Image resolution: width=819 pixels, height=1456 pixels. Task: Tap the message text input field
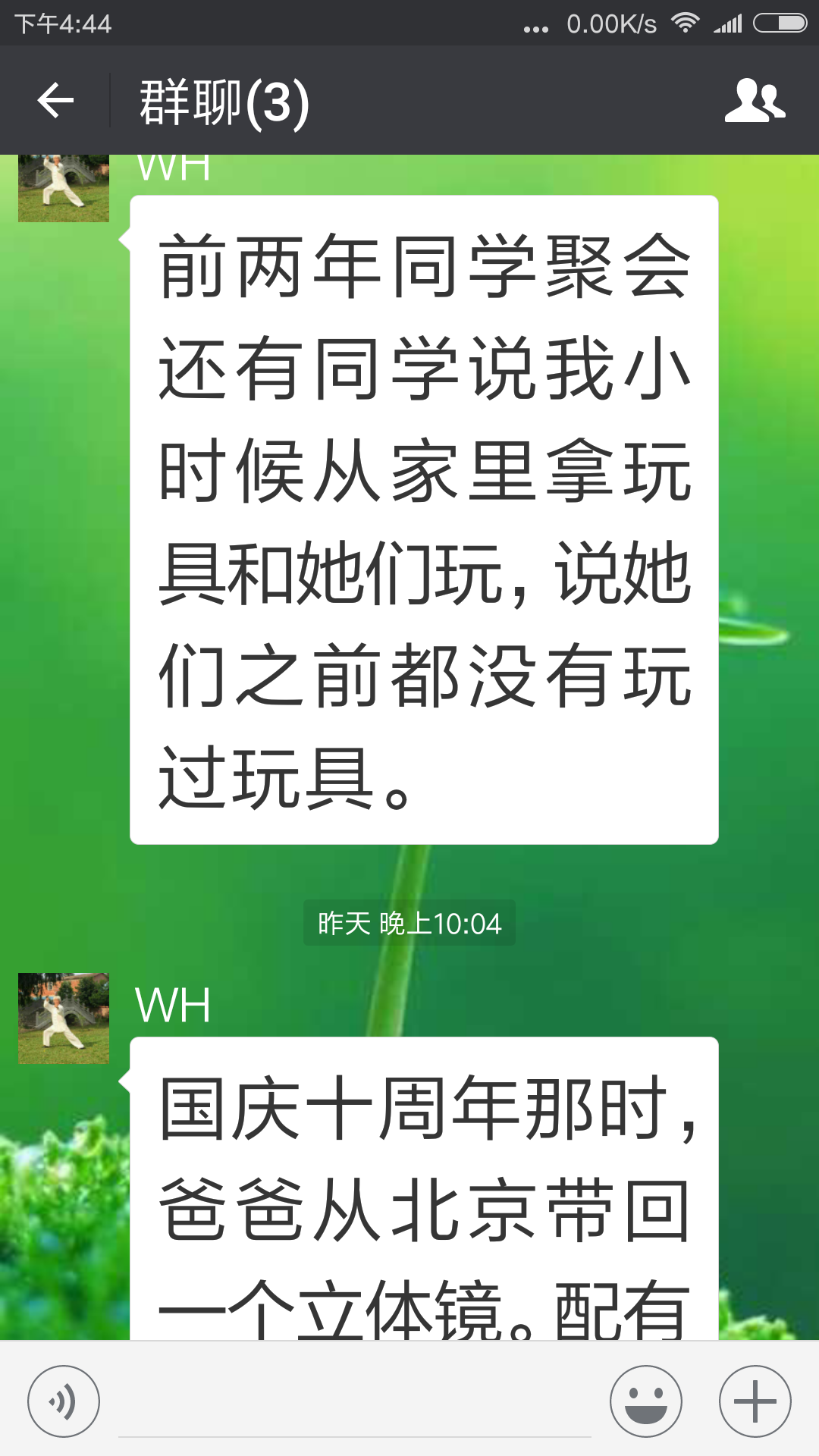[354, 1403]
